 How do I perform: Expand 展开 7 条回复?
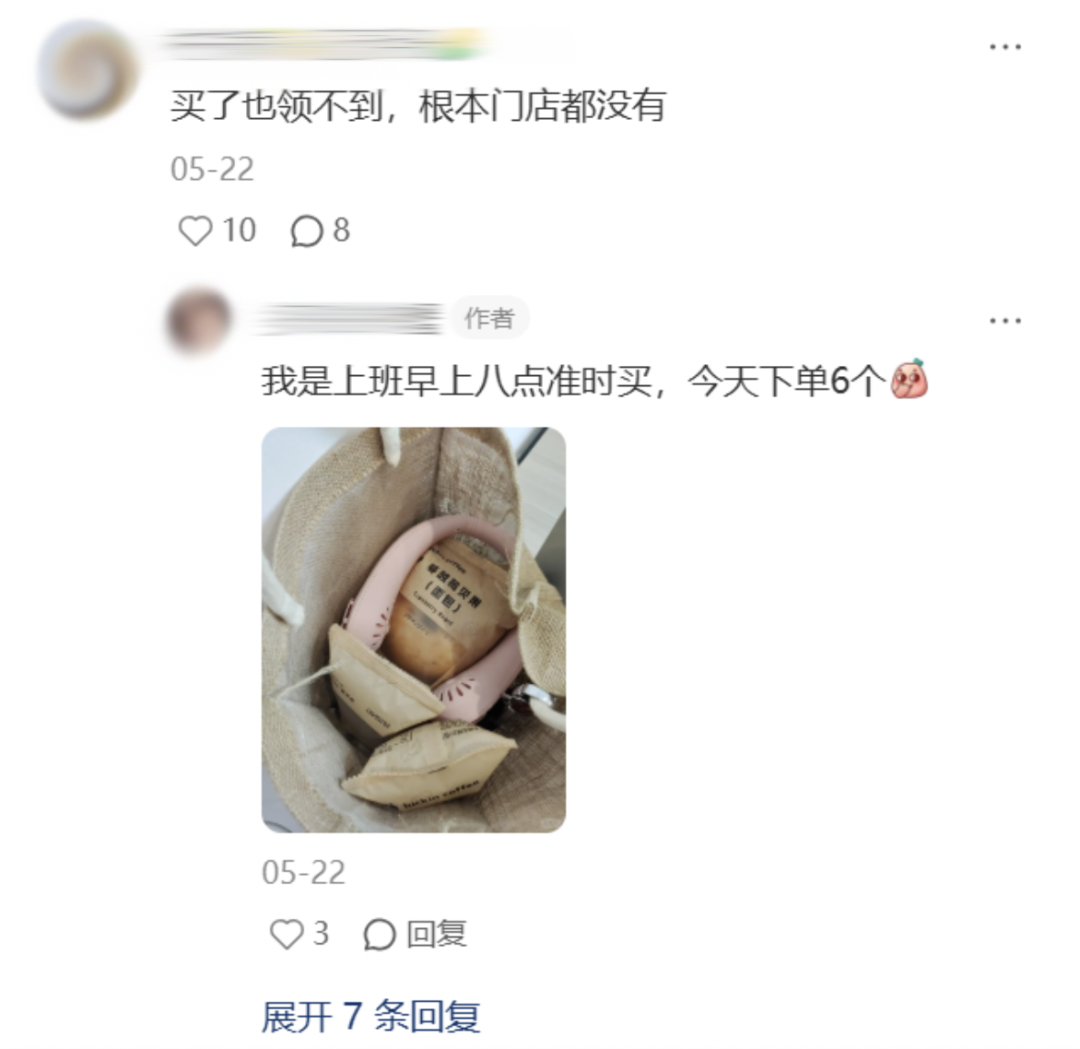point(371,1015)
